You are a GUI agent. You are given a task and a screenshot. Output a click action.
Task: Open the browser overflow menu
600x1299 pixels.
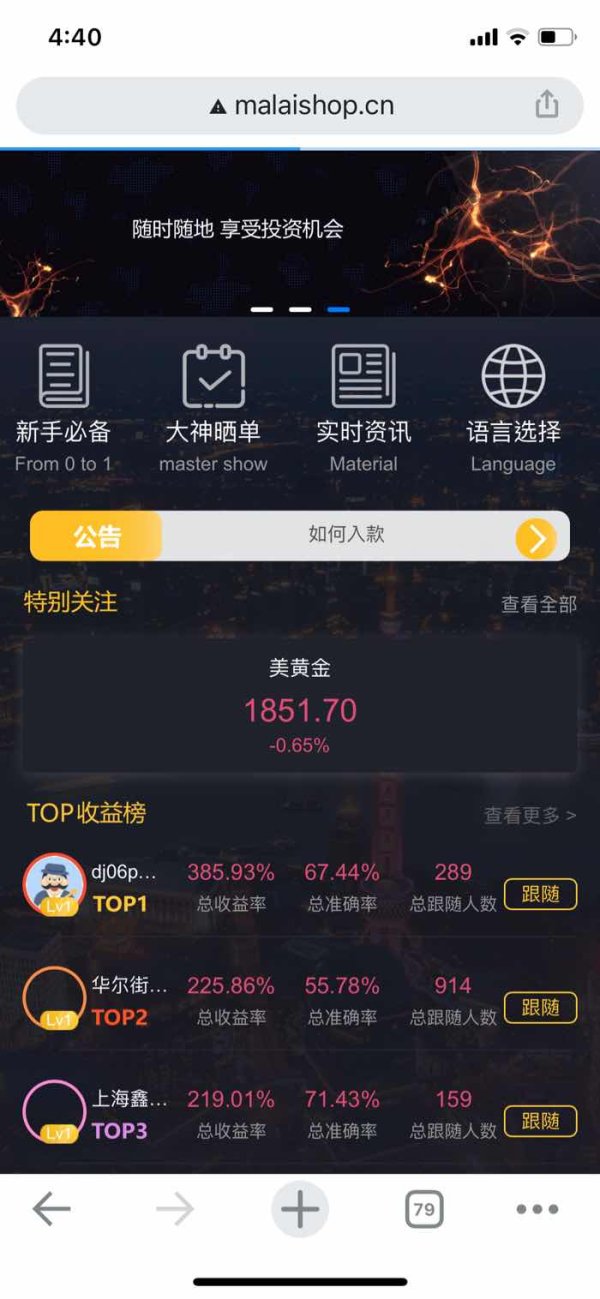click(537, 1210)
